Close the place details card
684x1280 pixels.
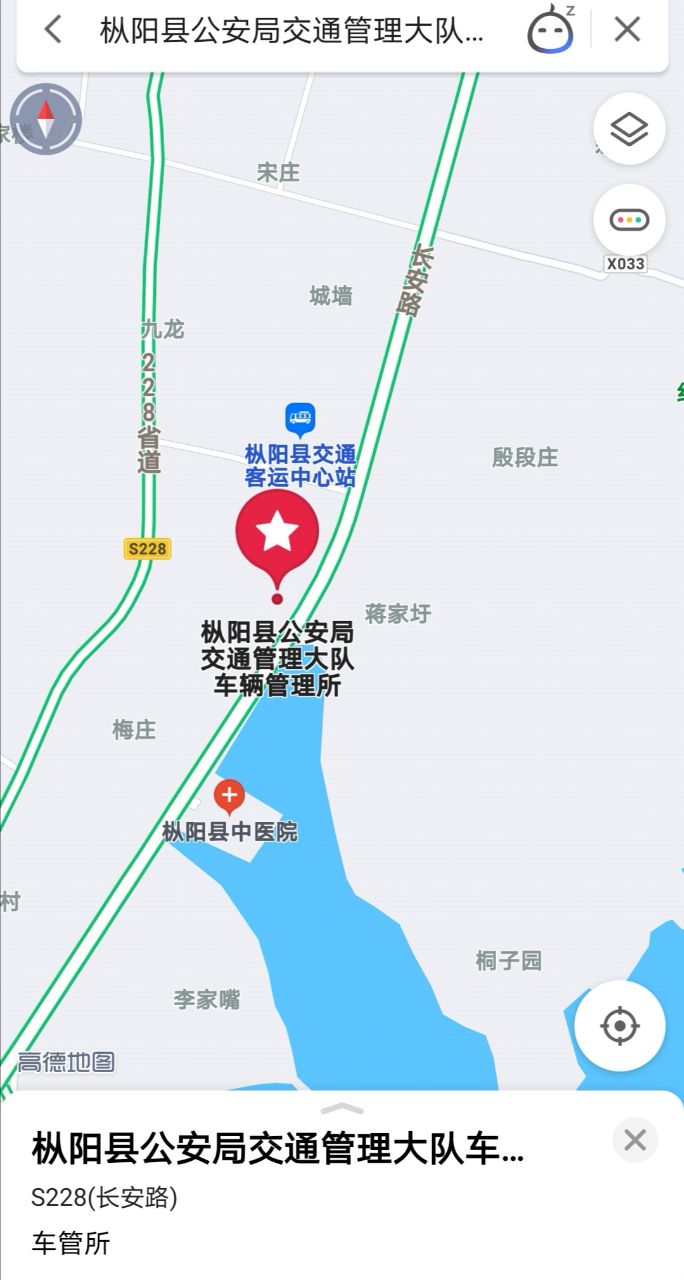pos(635,1140)
